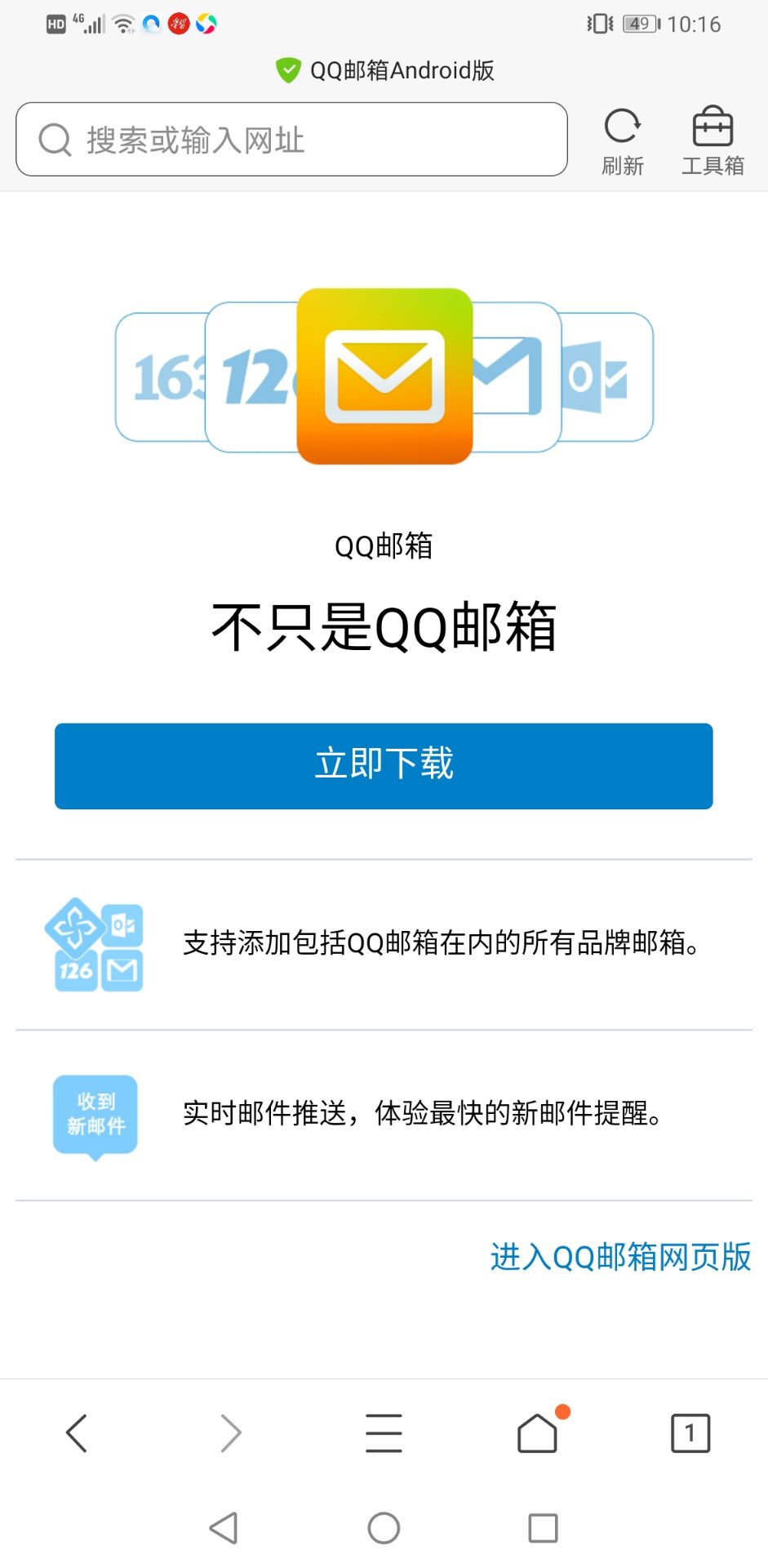Tap the magnifier icon in search bar
The height and width of the screenshot is (1568, 768).
[x=54, y=139]
